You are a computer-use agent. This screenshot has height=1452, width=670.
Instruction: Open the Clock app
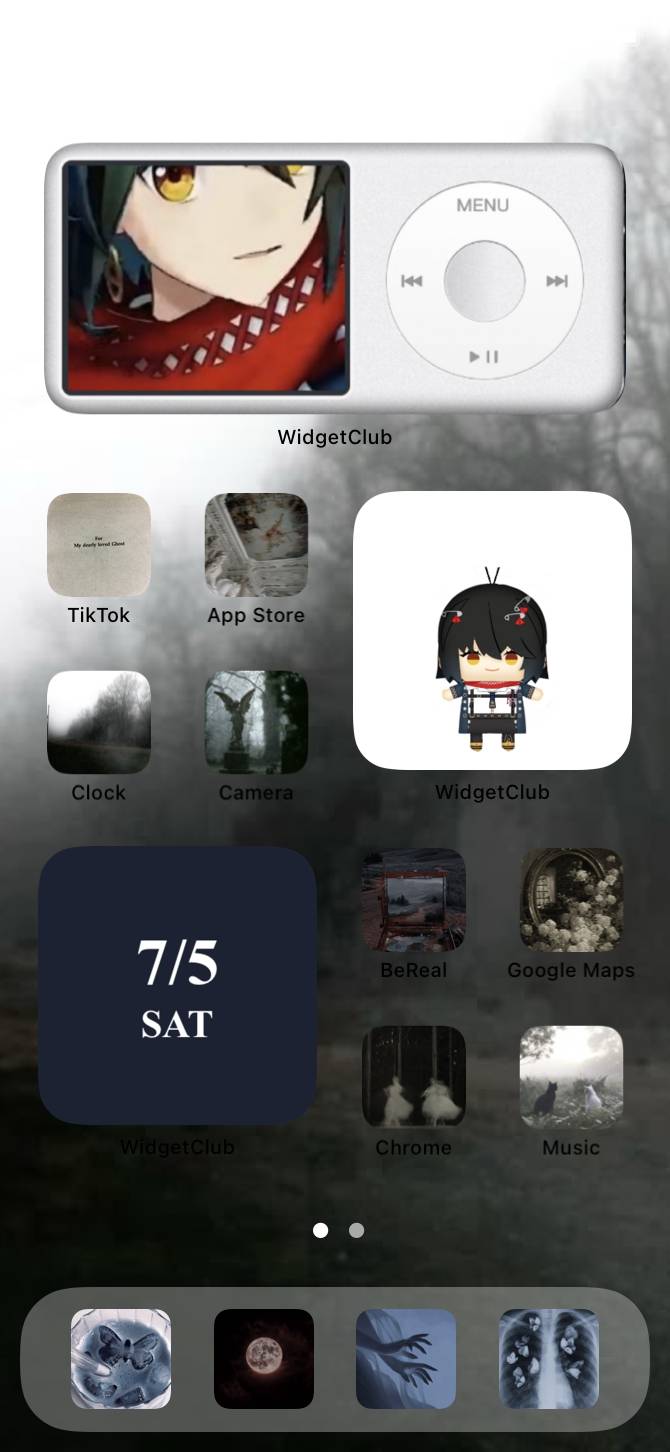99,722
